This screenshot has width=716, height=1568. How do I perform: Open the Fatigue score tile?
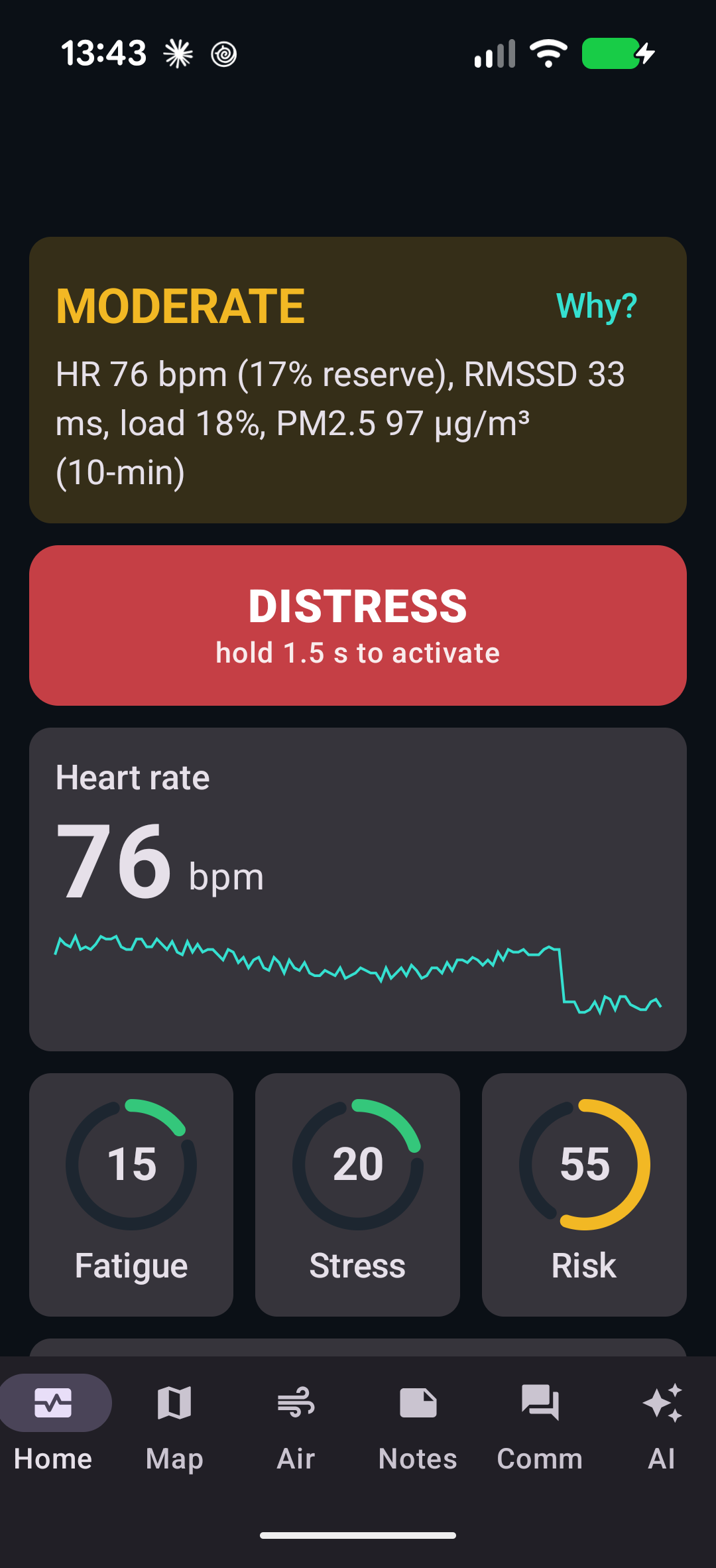131,1195
